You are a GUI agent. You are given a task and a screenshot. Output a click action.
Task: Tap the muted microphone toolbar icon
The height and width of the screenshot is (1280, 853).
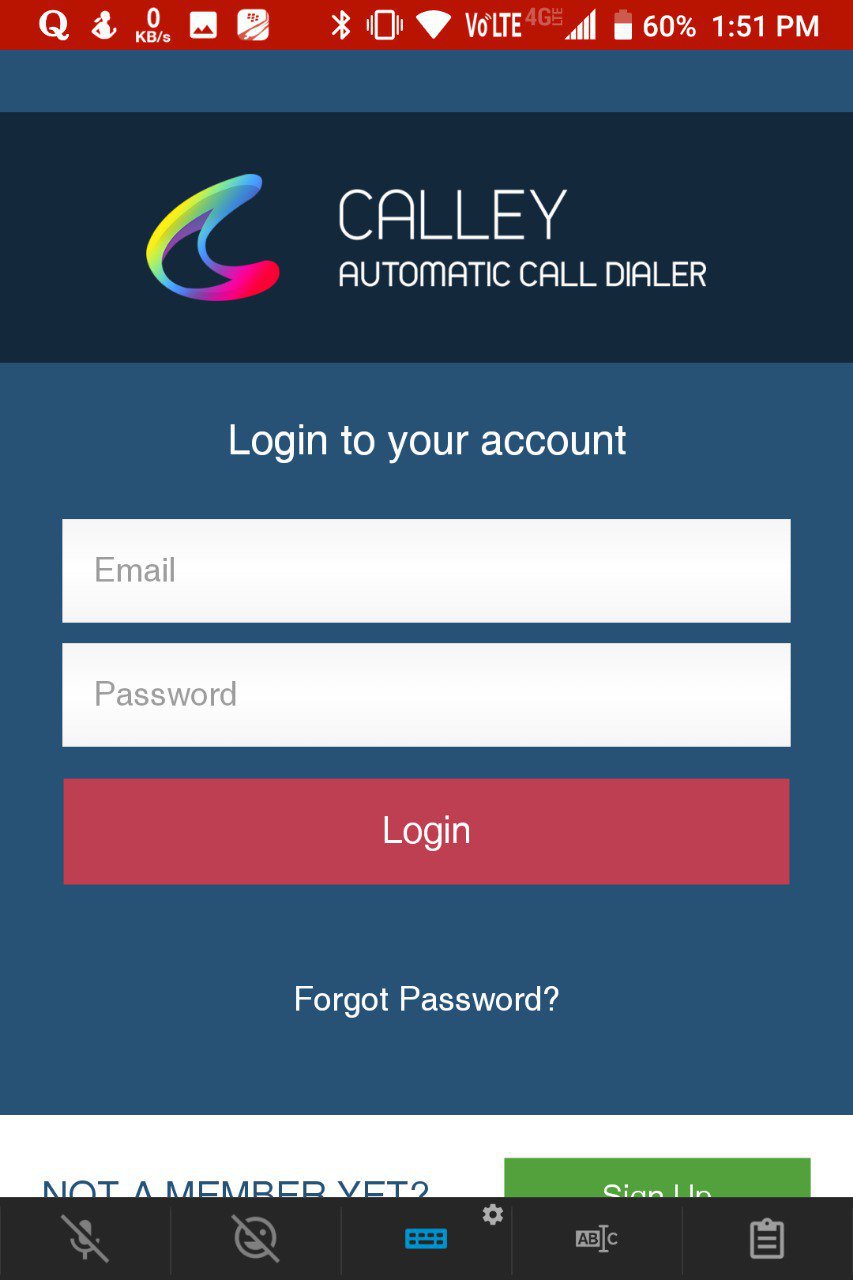pyautogui.click(x=85, y=1239)
